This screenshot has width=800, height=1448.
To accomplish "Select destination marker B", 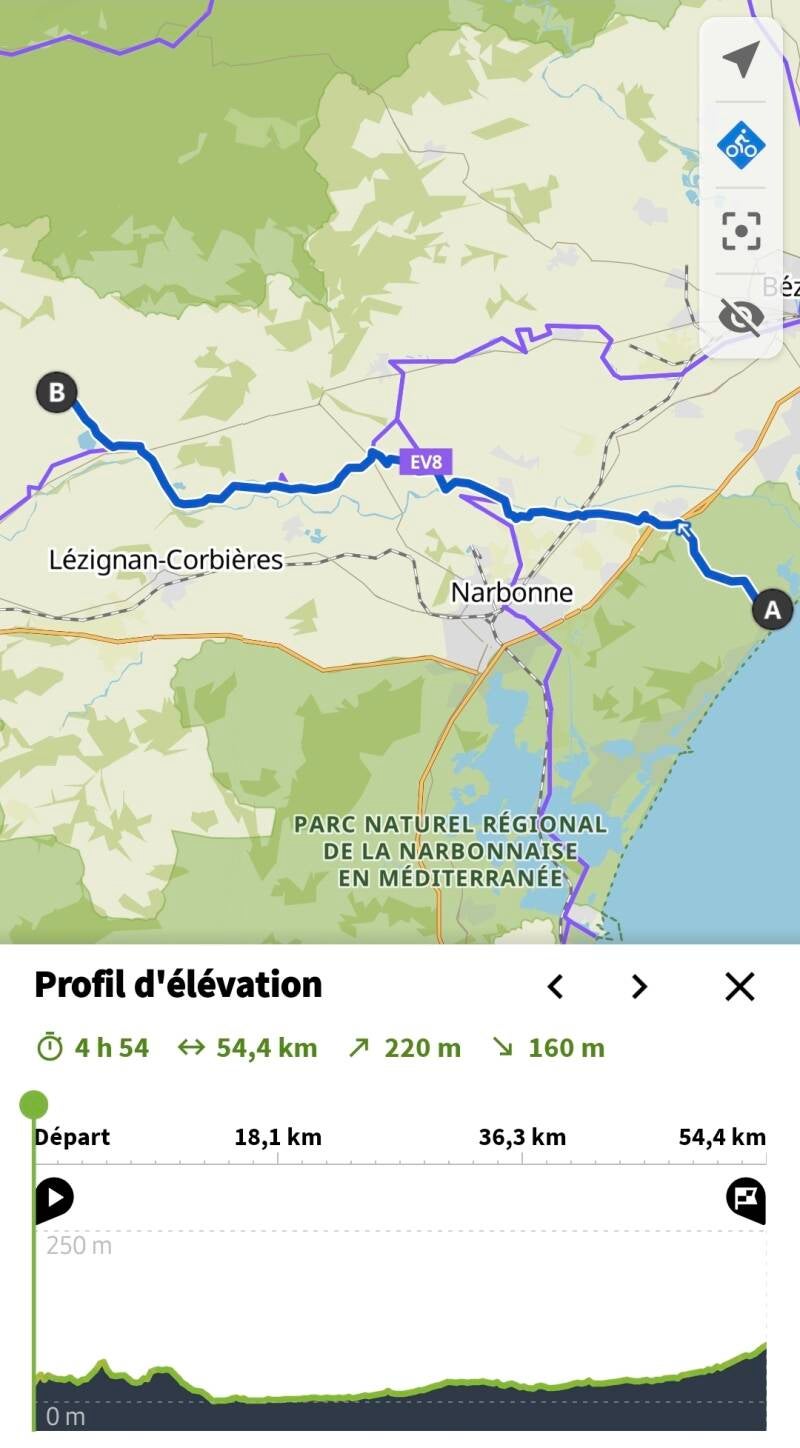I will 57,393.
